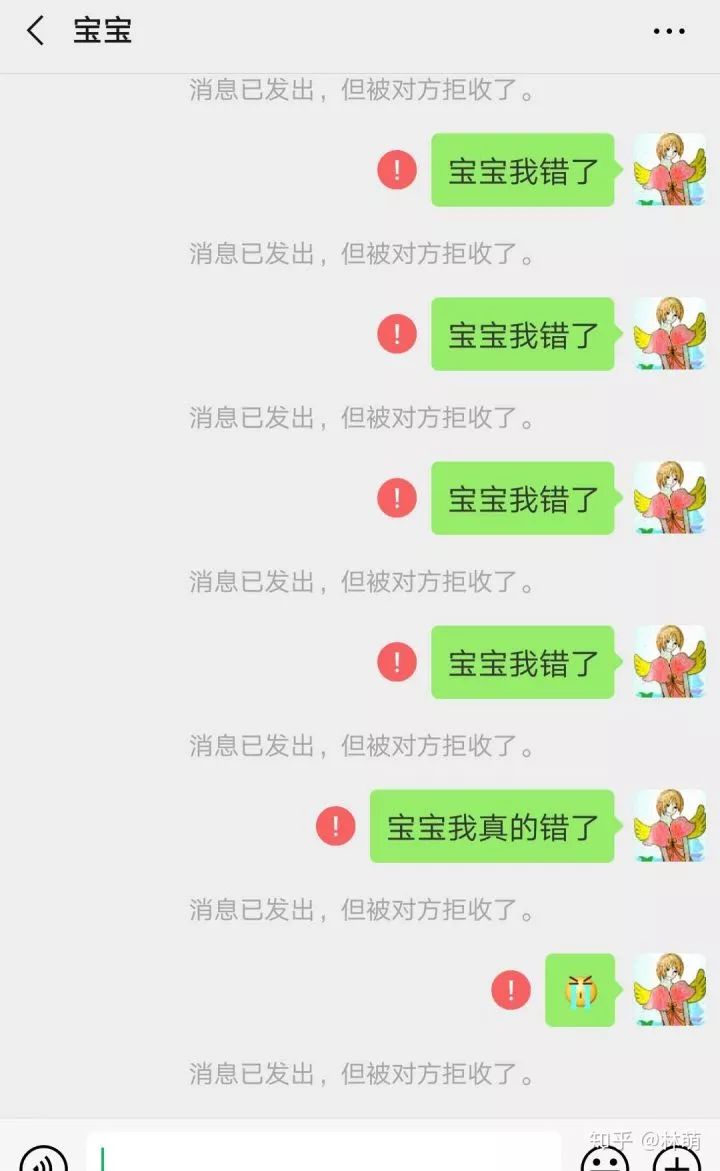Tap the red failed icon beside the crying emoji
720x1171 pixels.
(x=511, y=990)
